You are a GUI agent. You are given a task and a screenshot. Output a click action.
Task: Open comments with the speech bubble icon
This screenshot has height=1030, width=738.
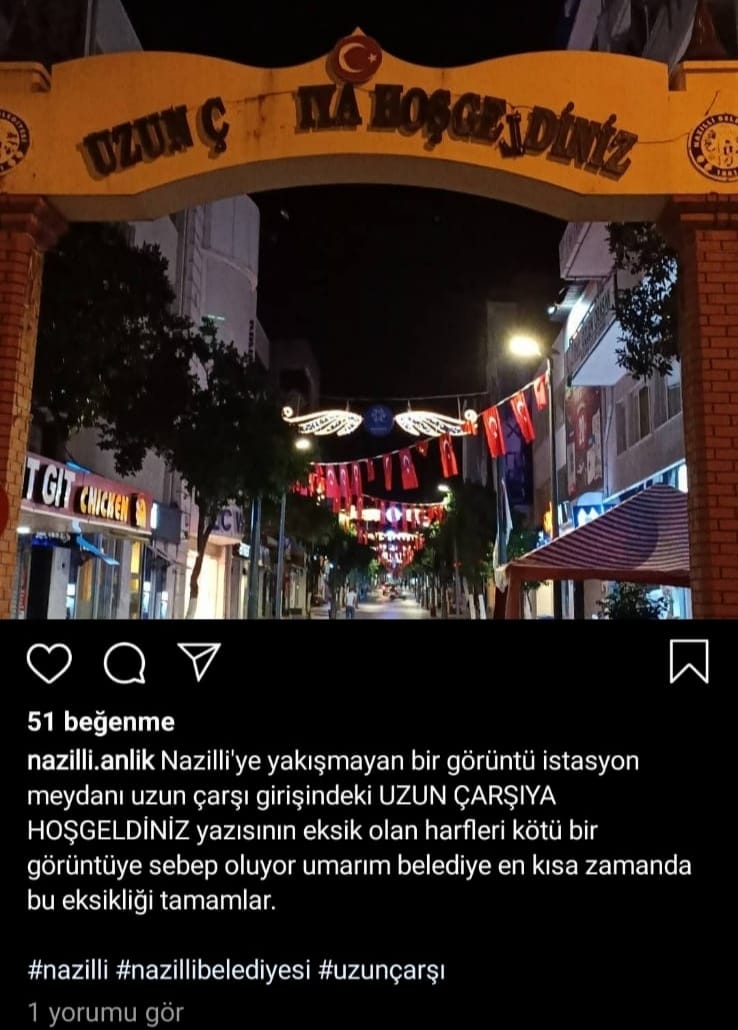tap(124, 663)
